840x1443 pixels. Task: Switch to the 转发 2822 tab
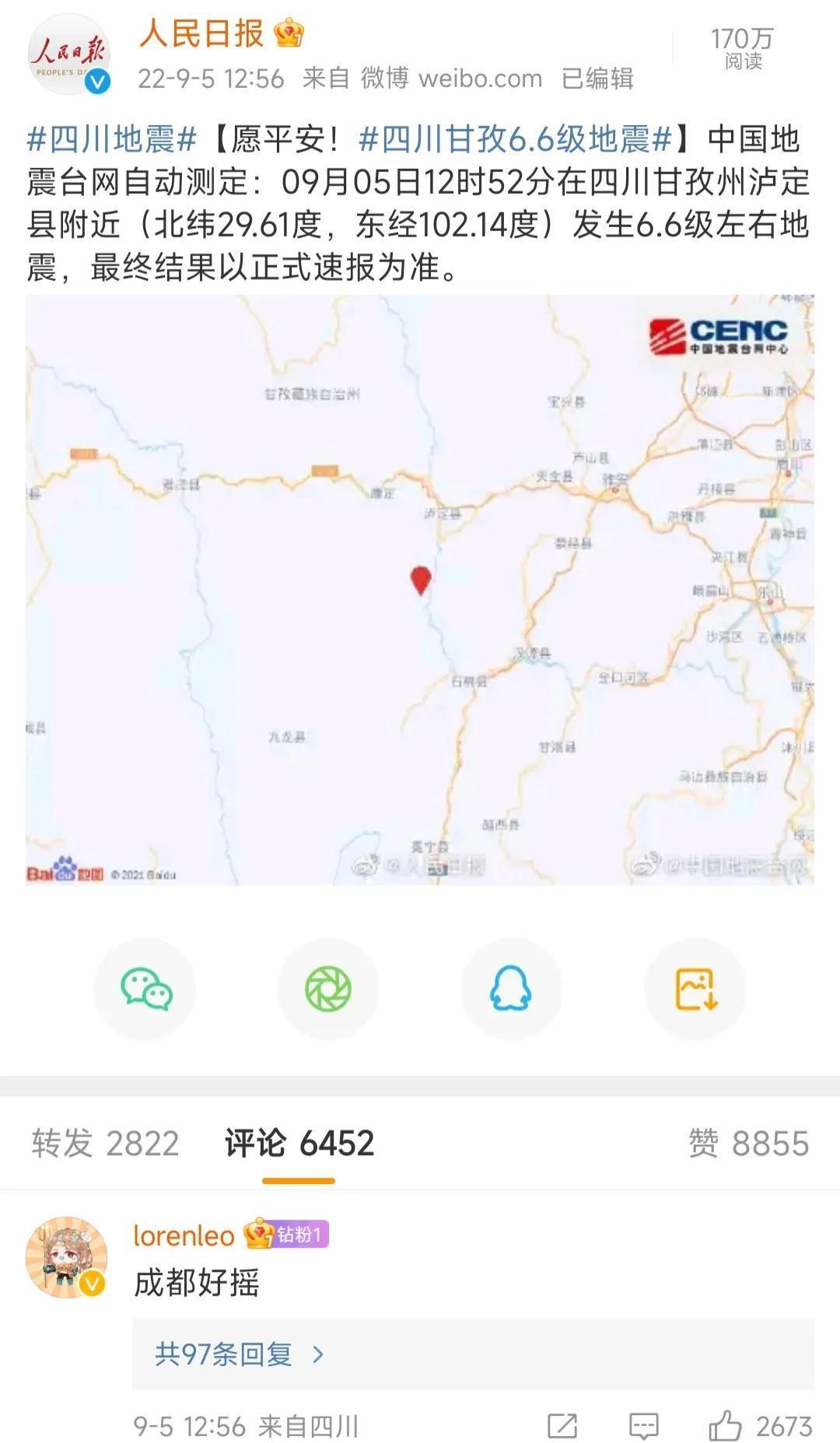coord(106,1144)
